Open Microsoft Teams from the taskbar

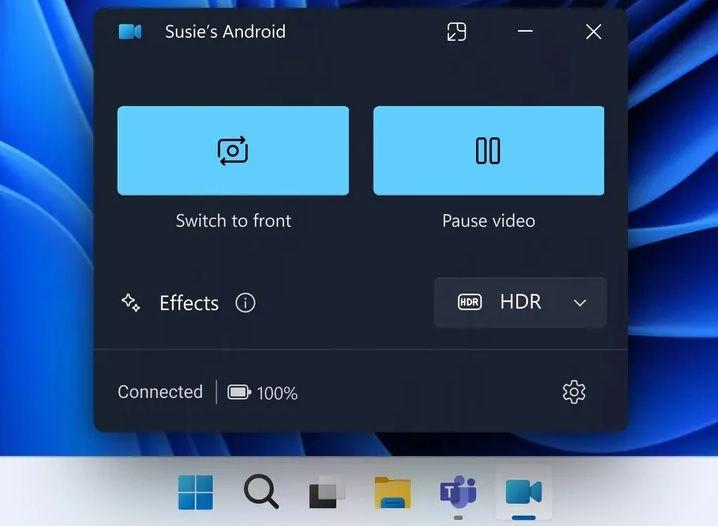point(458,492)
